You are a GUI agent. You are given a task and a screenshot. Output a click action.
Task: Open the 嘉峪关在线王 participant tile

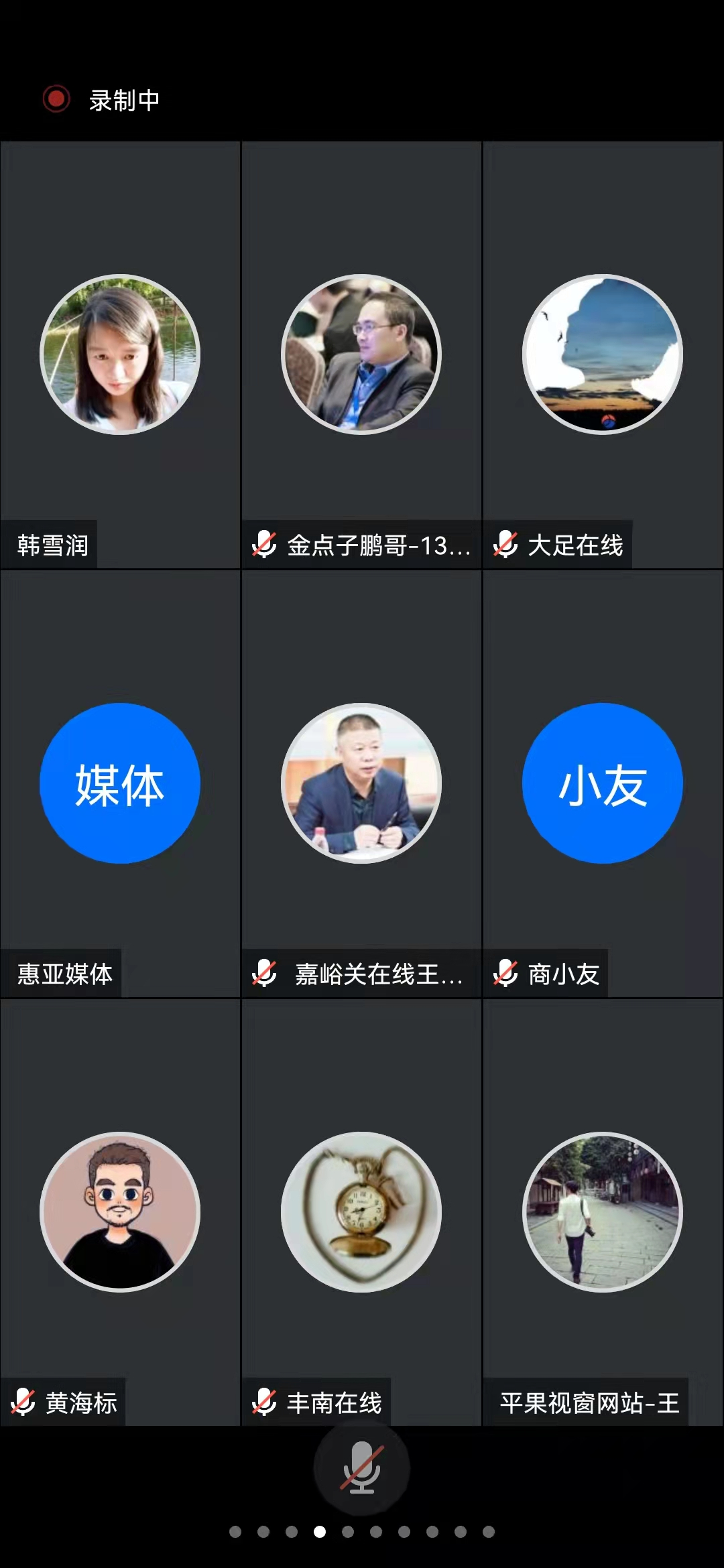pos(361,783)
